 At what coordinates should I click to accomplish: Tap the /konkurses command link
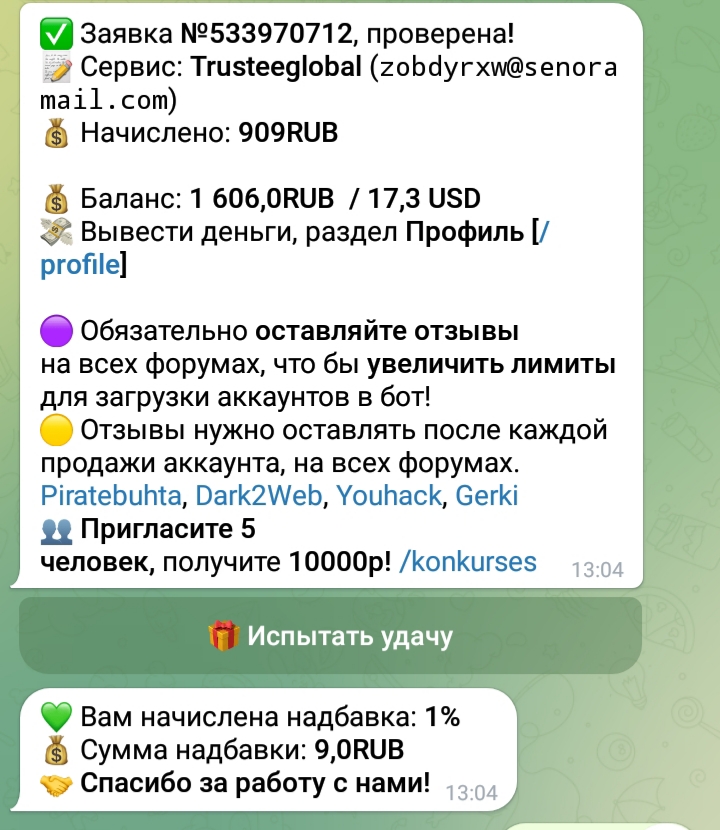467,562
